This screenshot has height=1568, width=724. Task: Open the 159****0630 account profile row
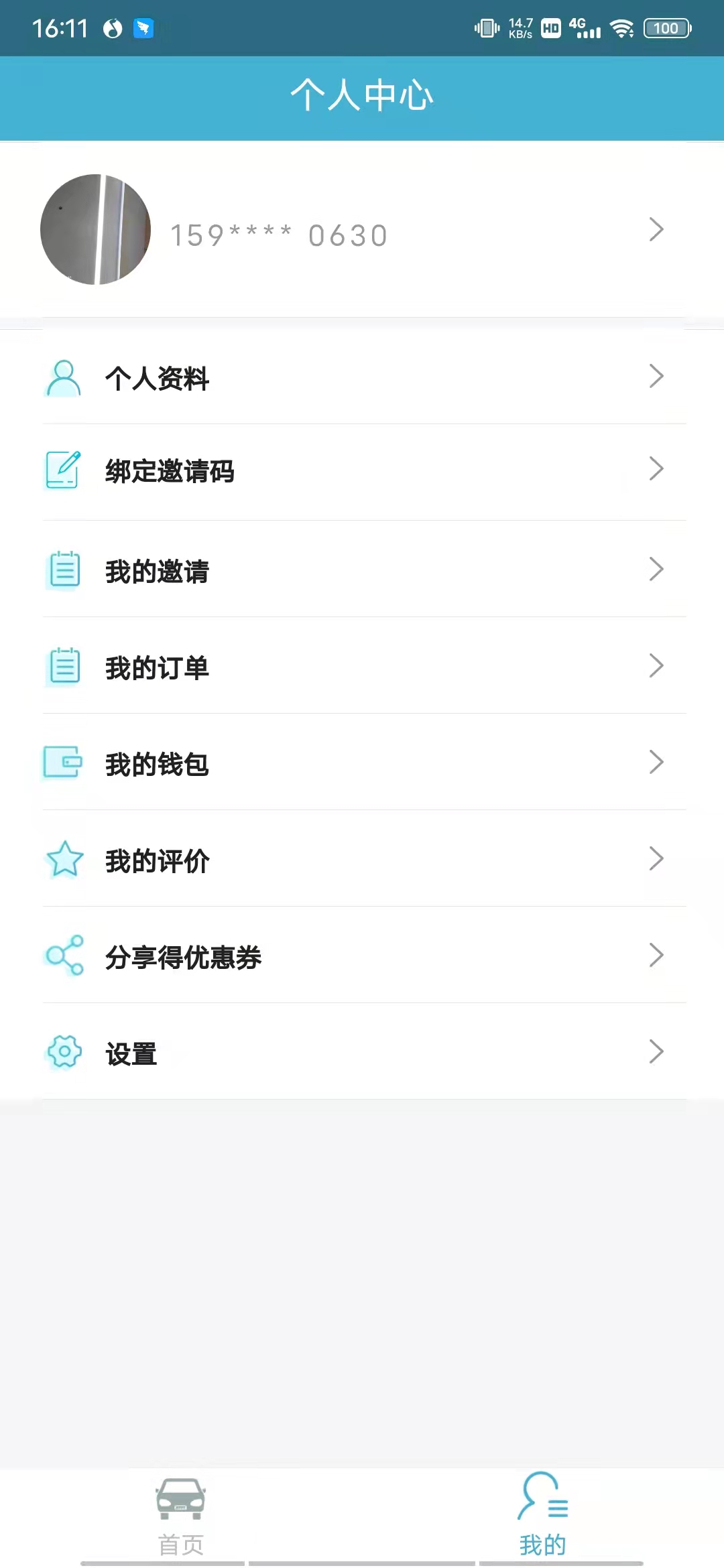click(362, 231)
